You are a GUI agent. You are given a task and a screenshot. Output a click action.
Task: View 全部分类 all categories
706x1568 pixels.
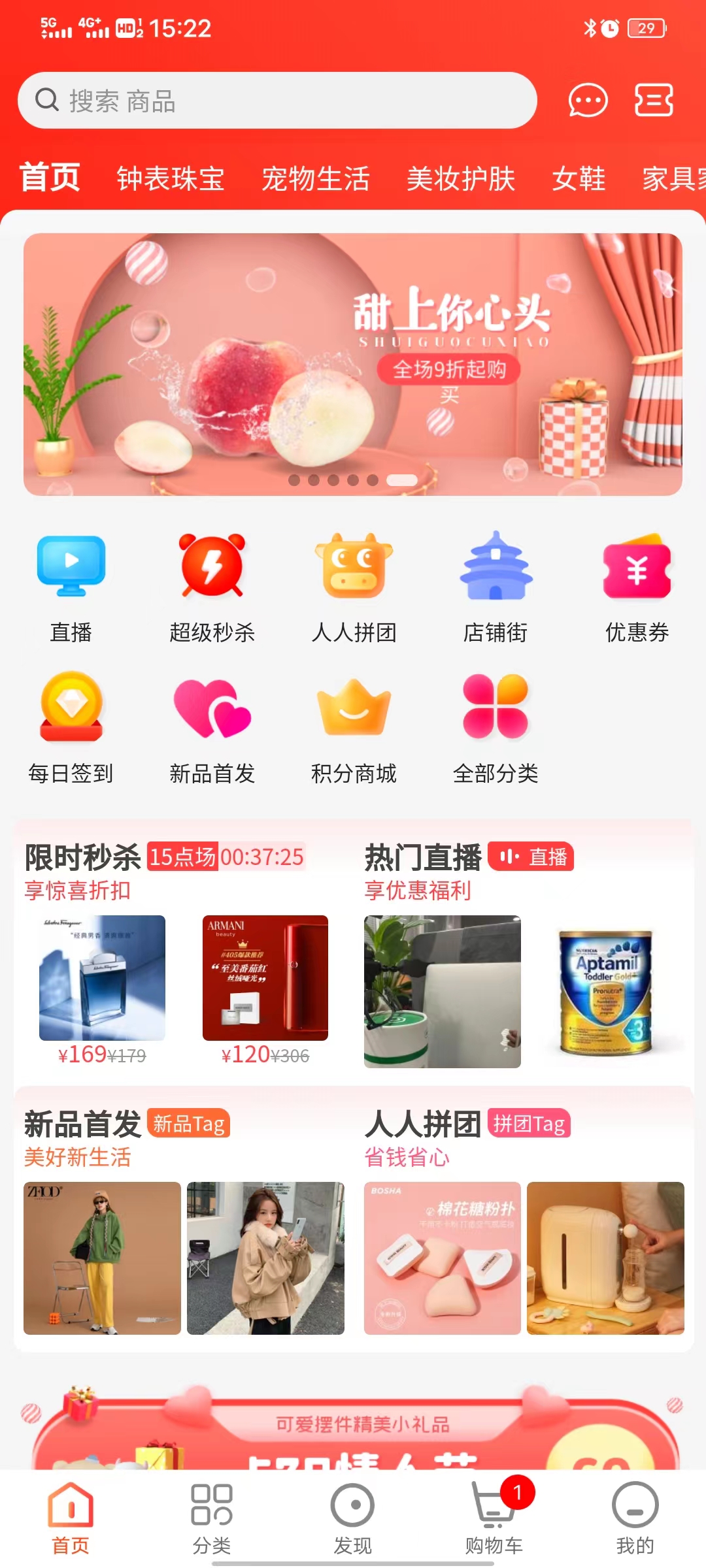pyautogui.click(x=496, y=728)
